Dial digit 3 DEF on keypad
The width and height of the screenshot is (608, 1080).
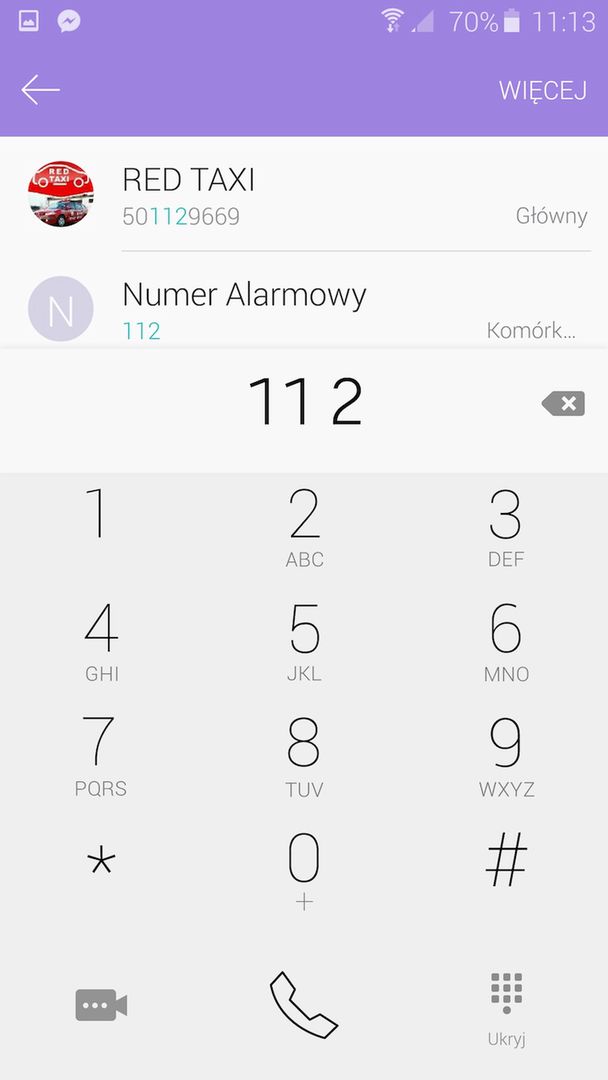coord(506,528)
